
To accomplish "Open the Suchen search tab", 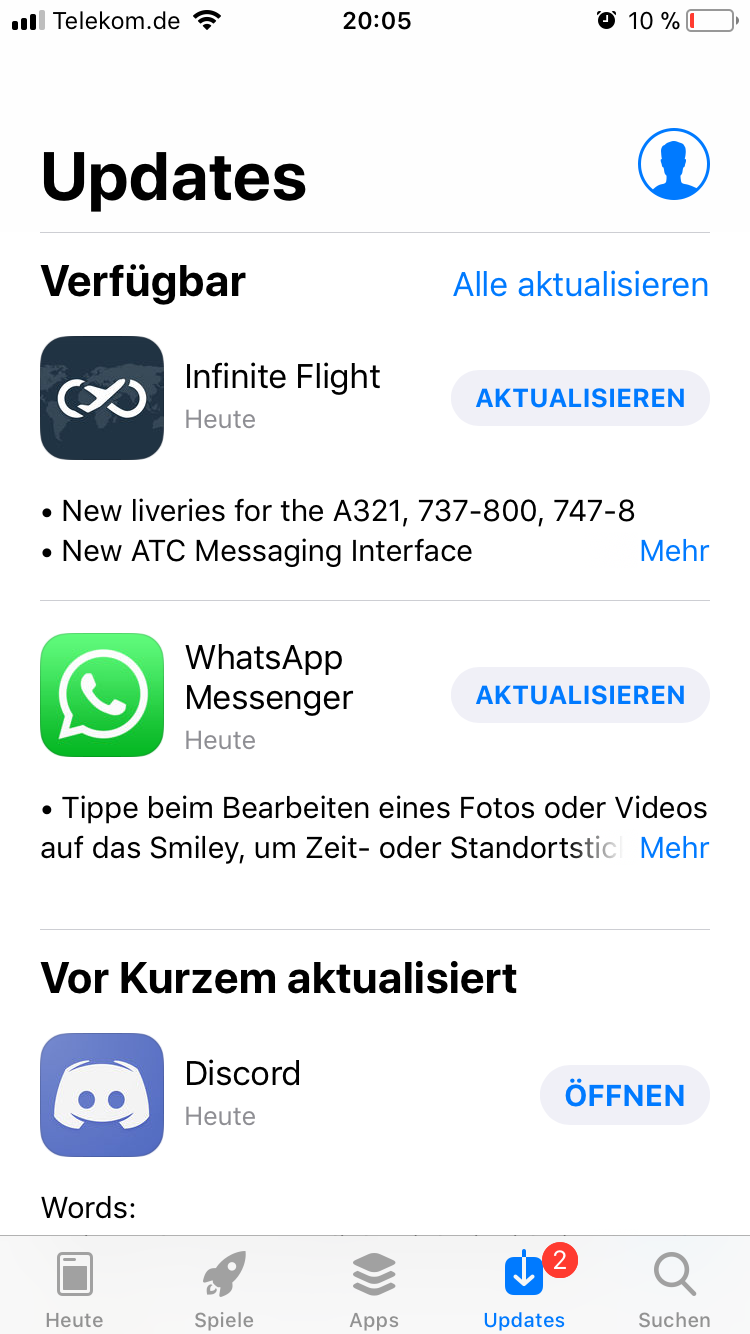I will [x=675, y=1289].
